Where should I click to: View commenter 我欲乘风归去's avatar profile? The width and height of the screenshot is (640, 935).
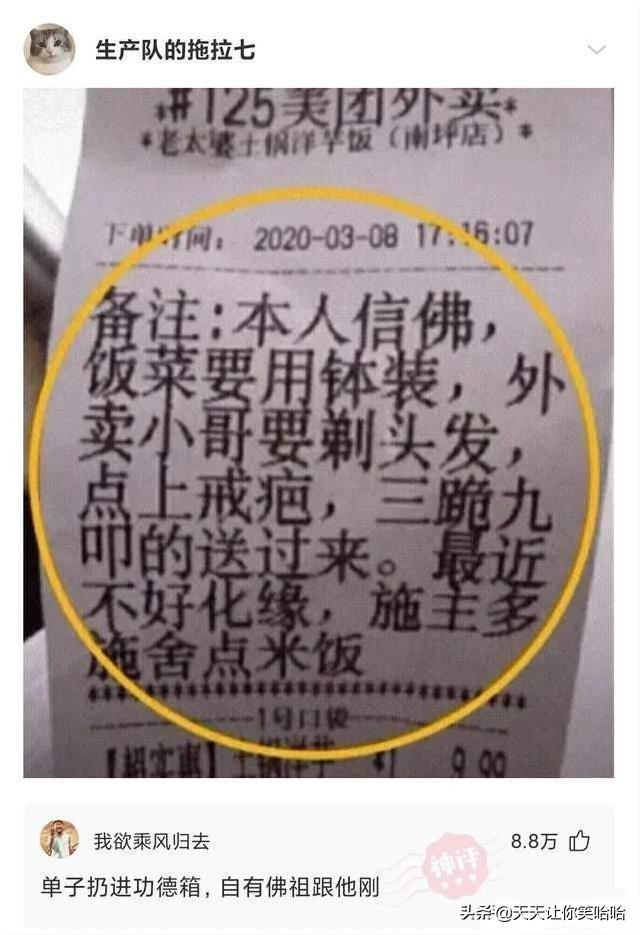59,840
